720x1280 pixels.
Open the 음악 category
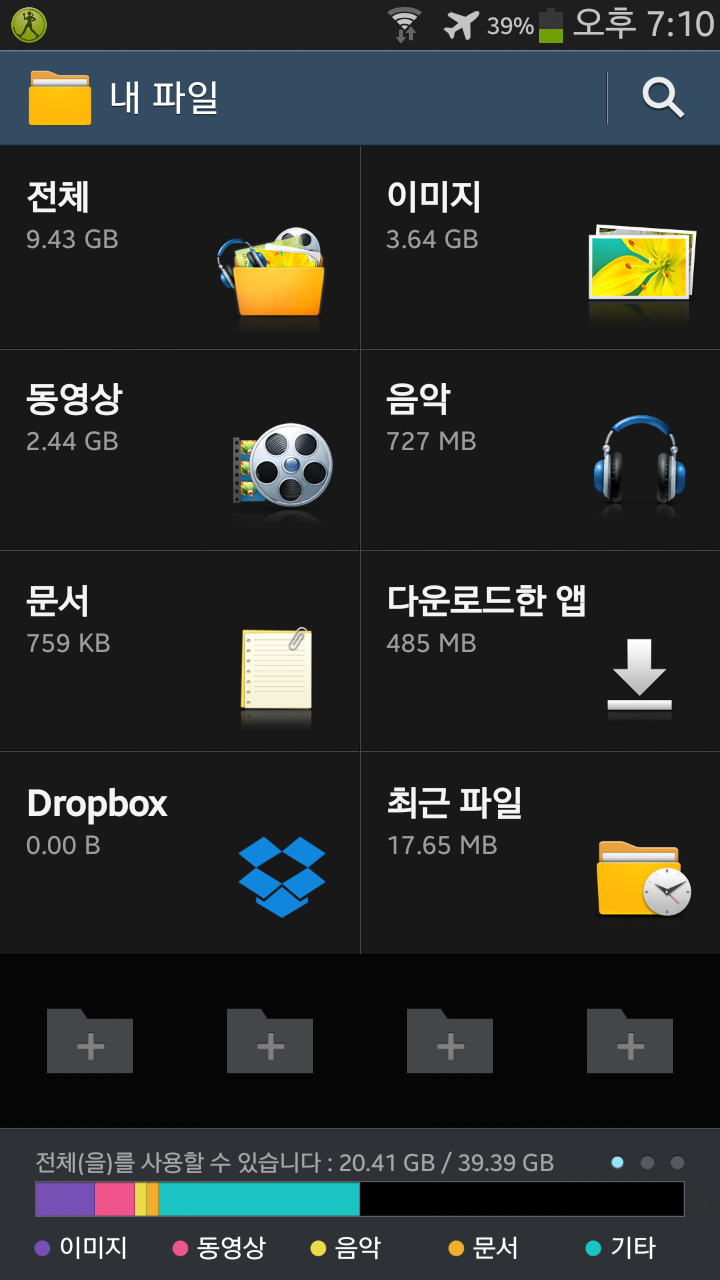tap(540, 450)
